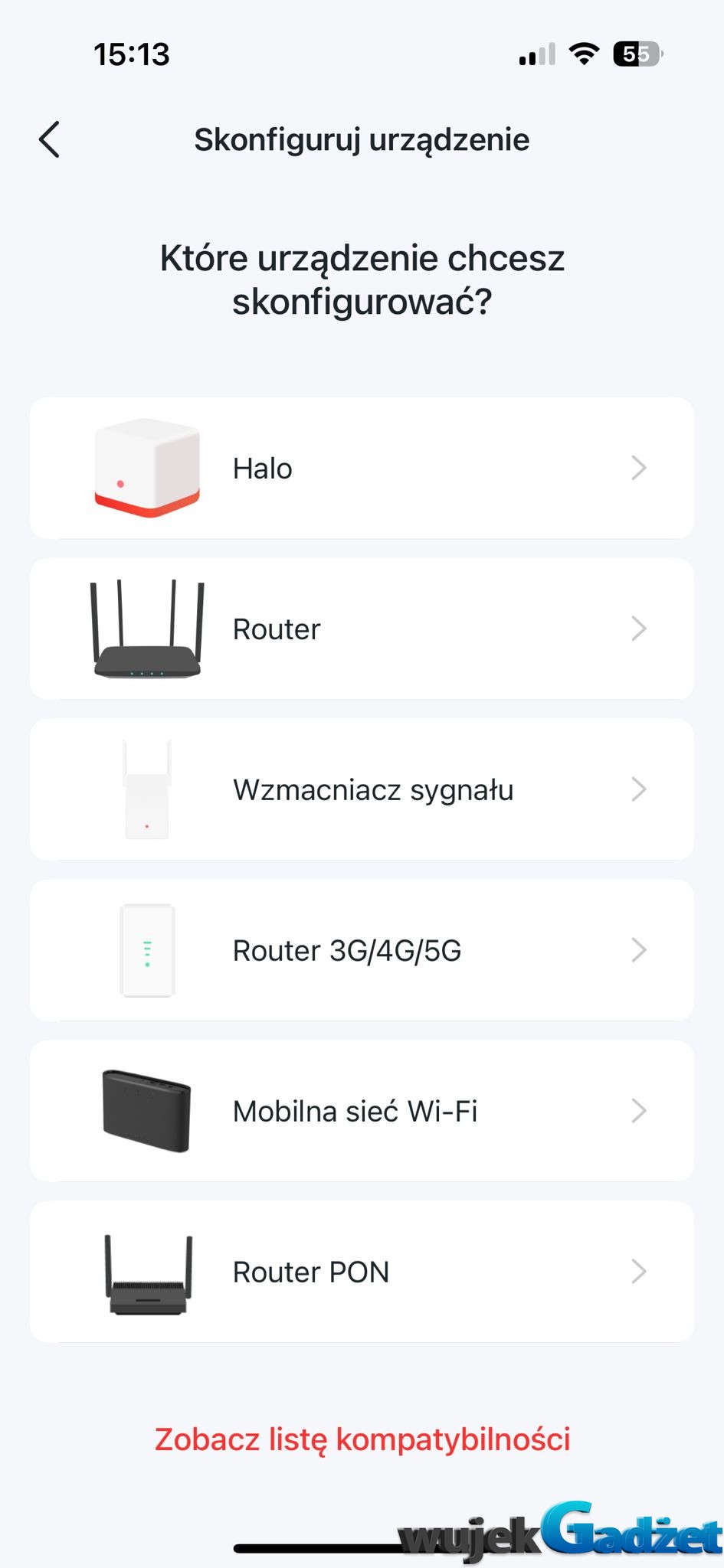Screen dimensions: 724x1568
Task: Pick Mobilna sieć Wi-Fi option
Action: click(362, 1111)
